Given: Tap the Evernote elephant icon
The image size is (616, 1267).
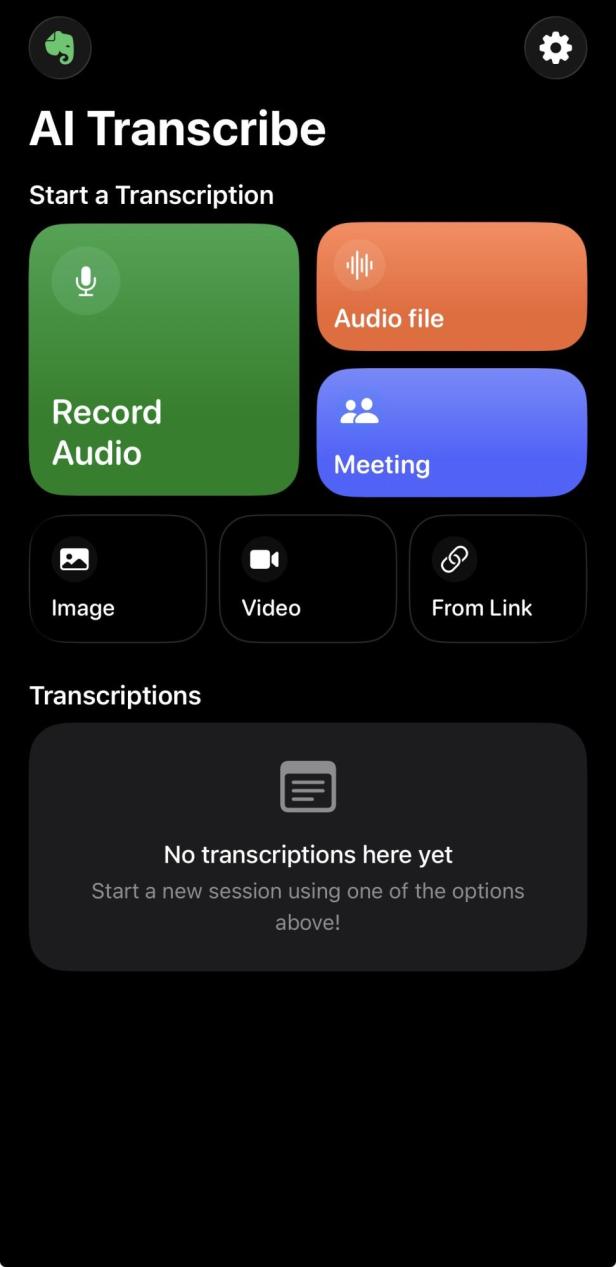Looking at the screenshot, I should coord(60,48).
